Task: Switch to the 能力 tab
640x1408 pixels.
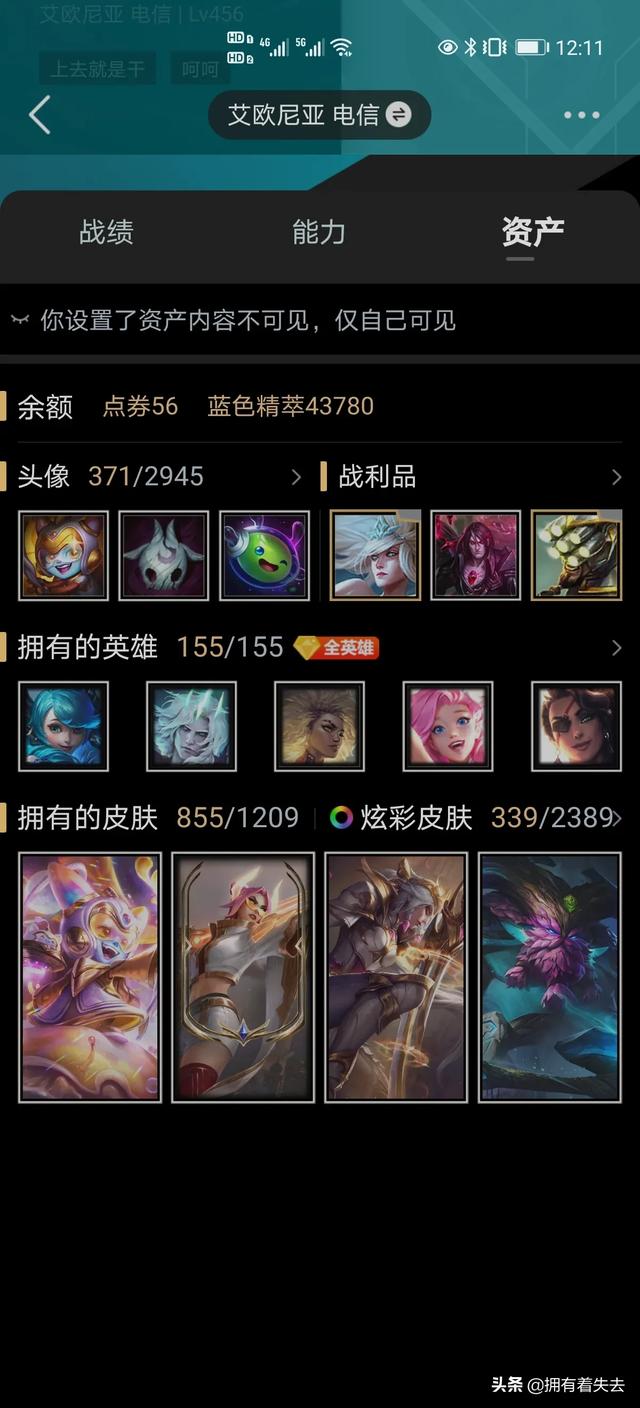Action: [319, 233]
